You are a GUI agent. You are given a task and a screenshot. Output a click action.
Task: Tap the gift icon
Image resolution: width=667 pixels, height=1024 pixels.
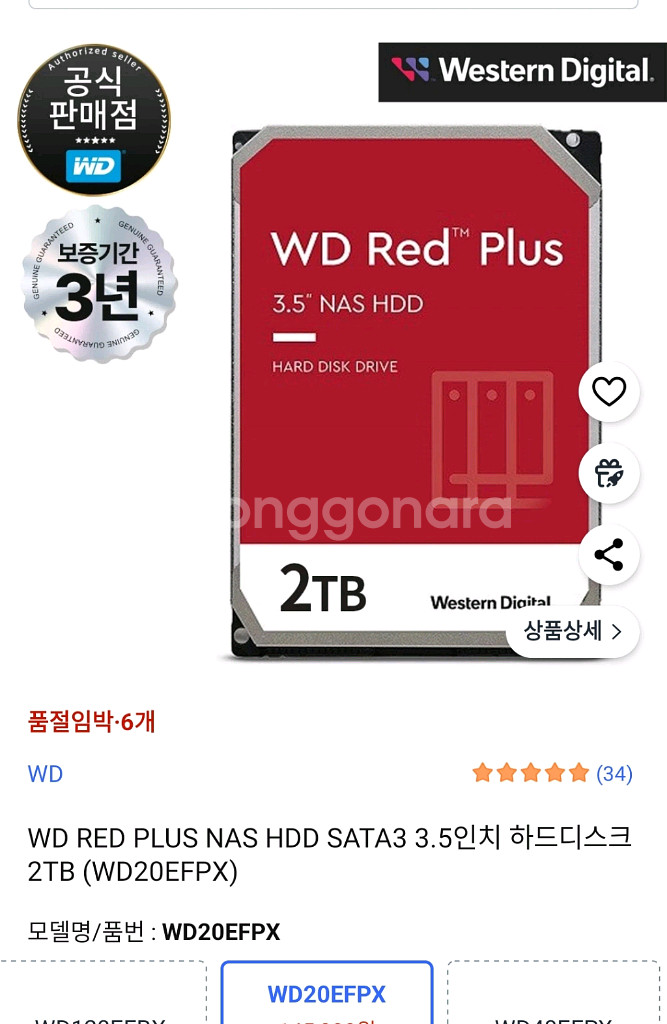[609, 473]
